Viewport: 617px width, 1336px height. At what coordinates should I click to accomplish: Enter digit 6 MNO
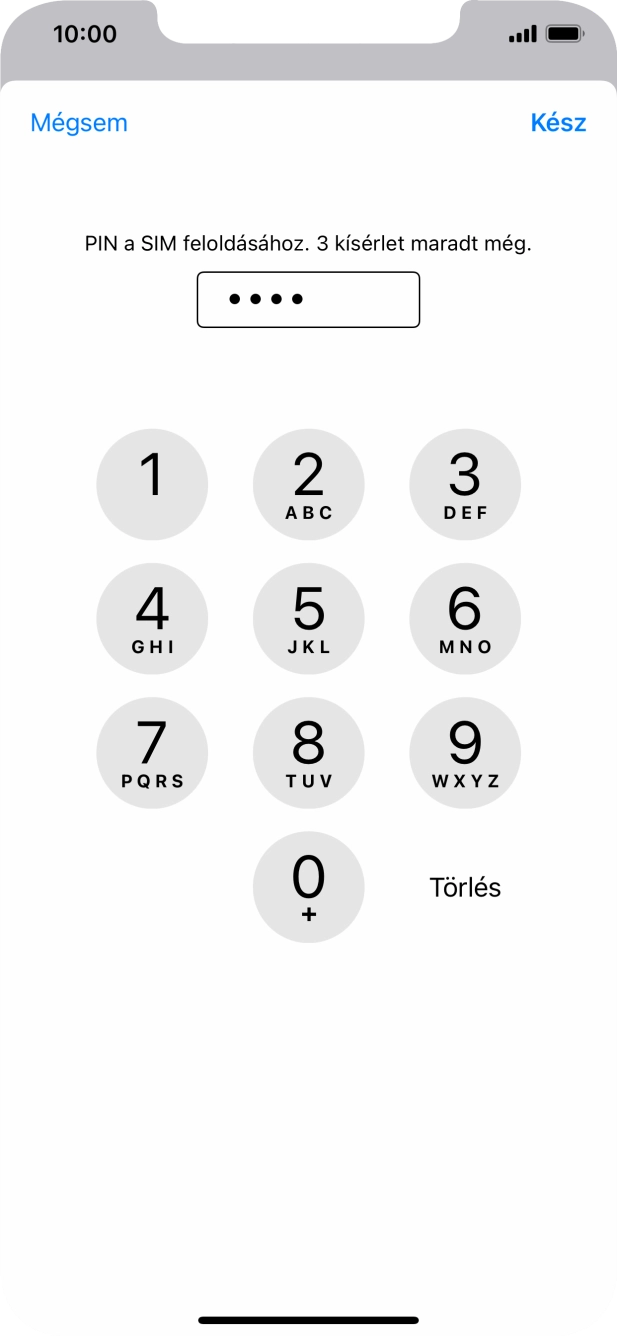pyautogui.click(x=465, y=618)
